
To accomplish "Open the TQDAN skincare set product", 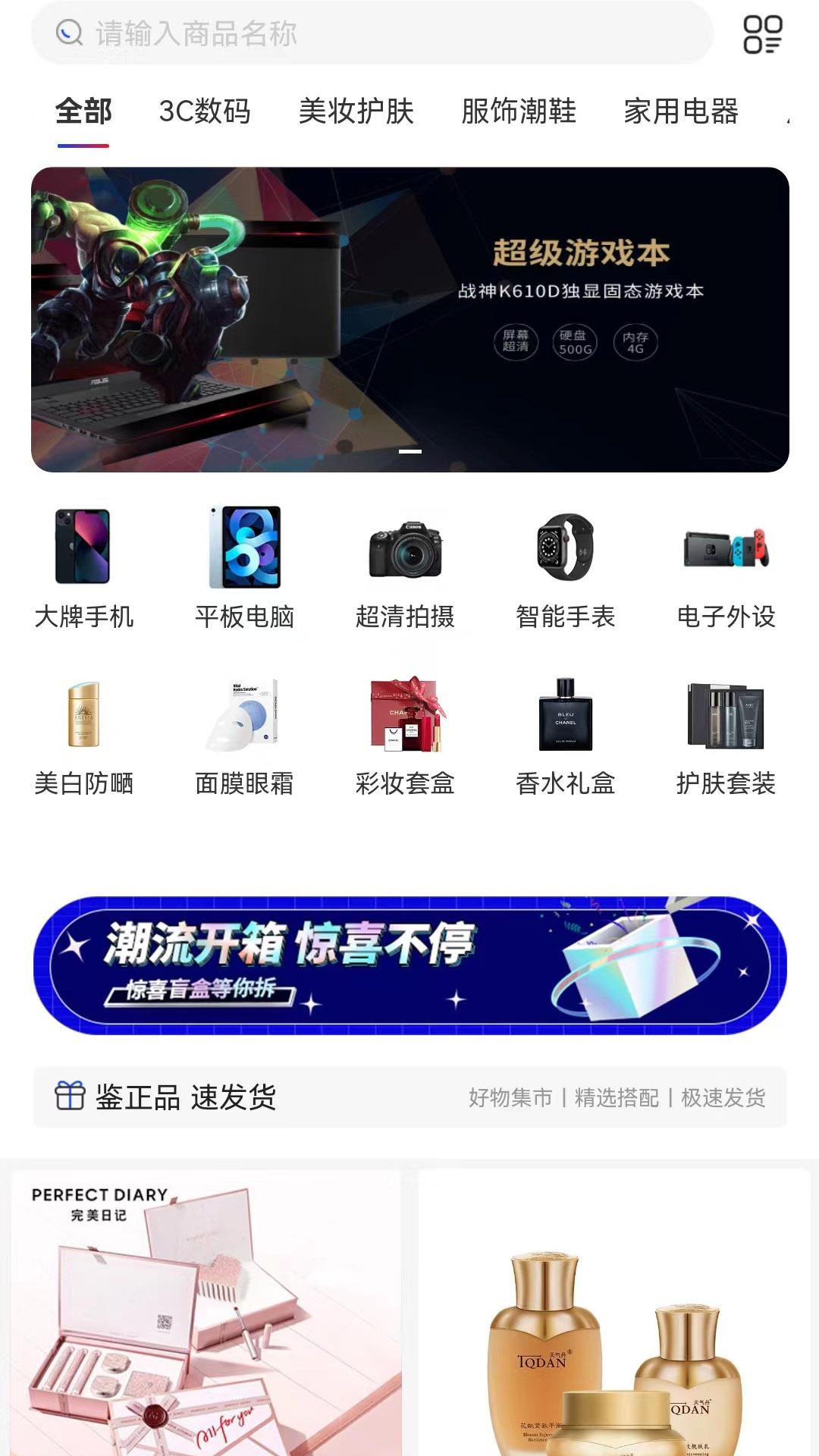I will click(614, 1312).
